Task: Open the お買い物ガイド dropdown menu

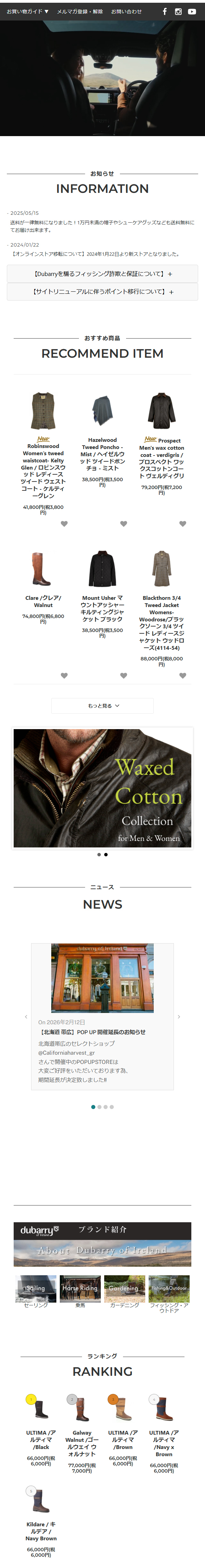Action: [x=27, y=12]
